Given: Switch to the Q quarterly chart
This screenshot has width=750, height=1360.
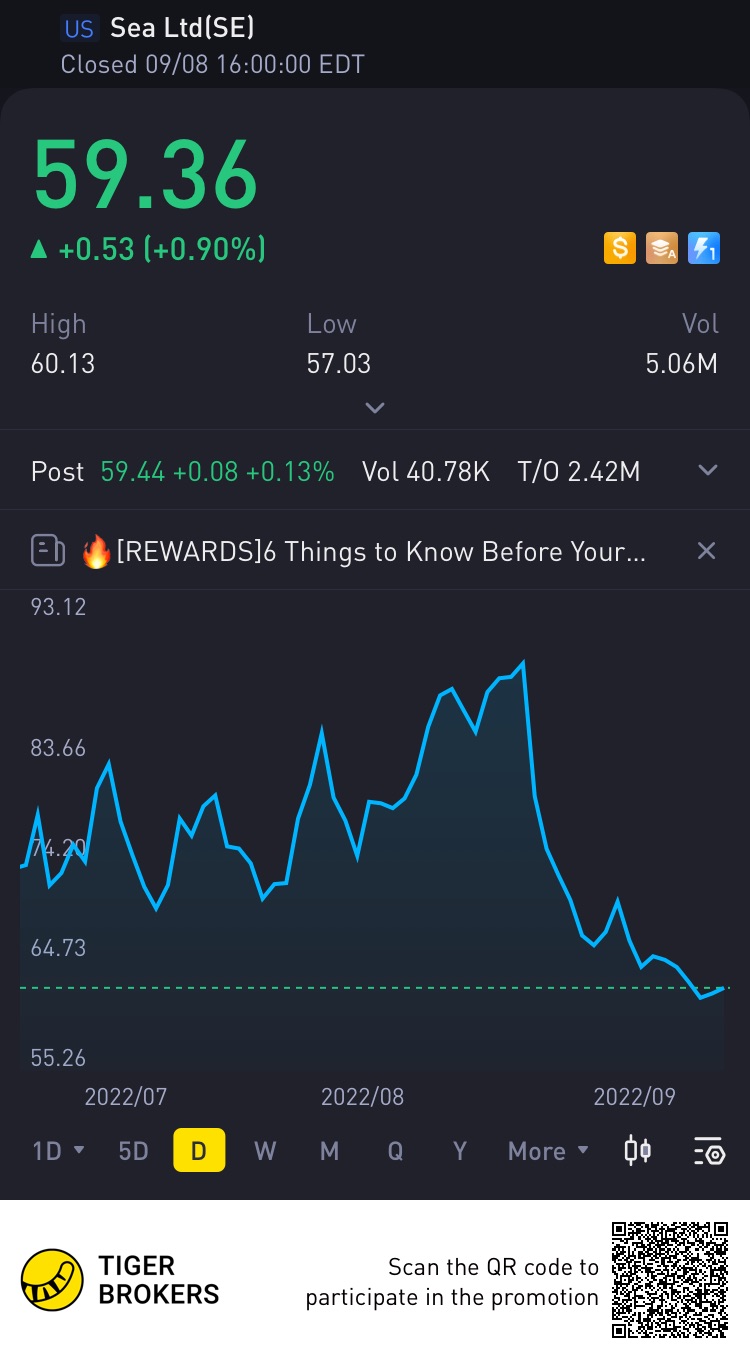Looking at the screenshot, I should coord(395,1151).
